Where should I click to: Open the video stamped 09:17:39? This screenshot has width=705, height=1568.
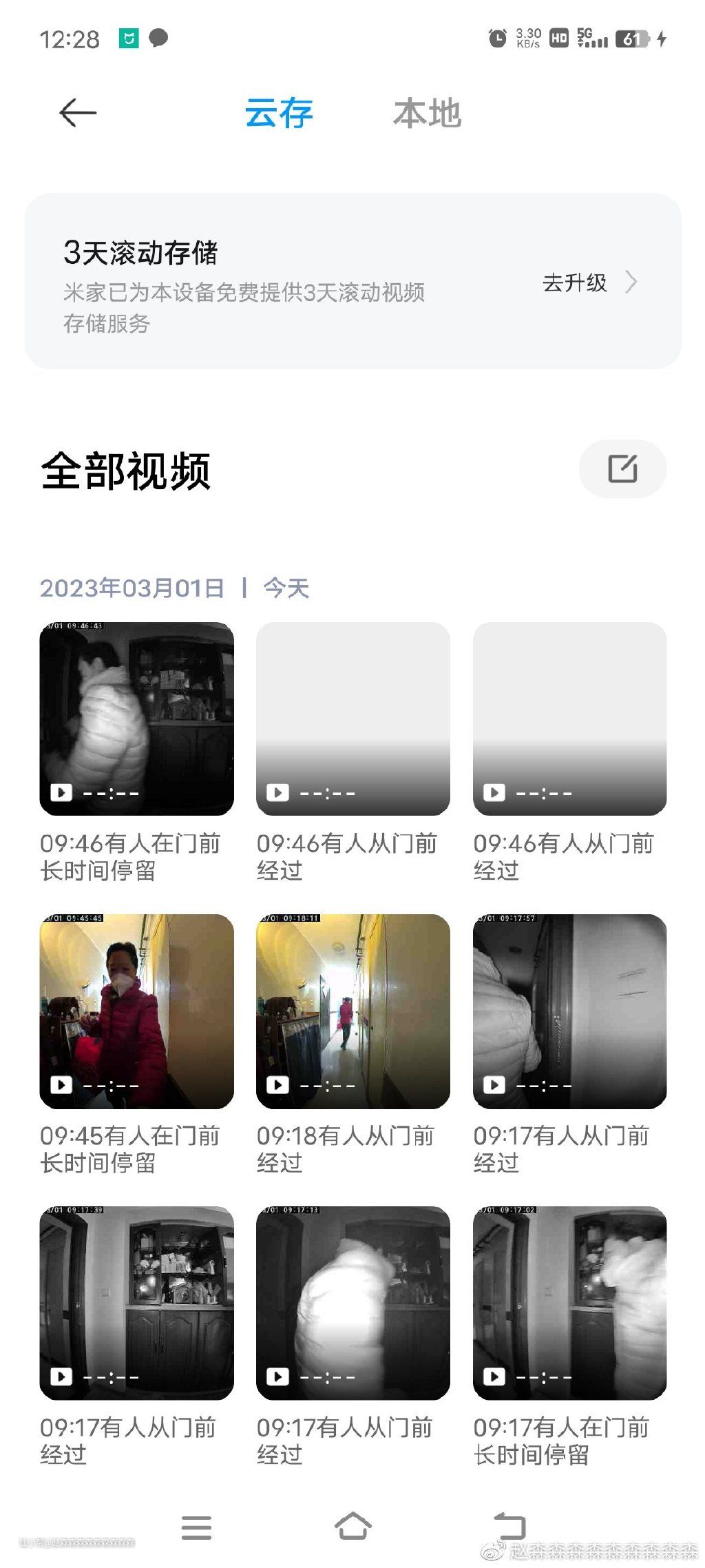[136, 1303]
